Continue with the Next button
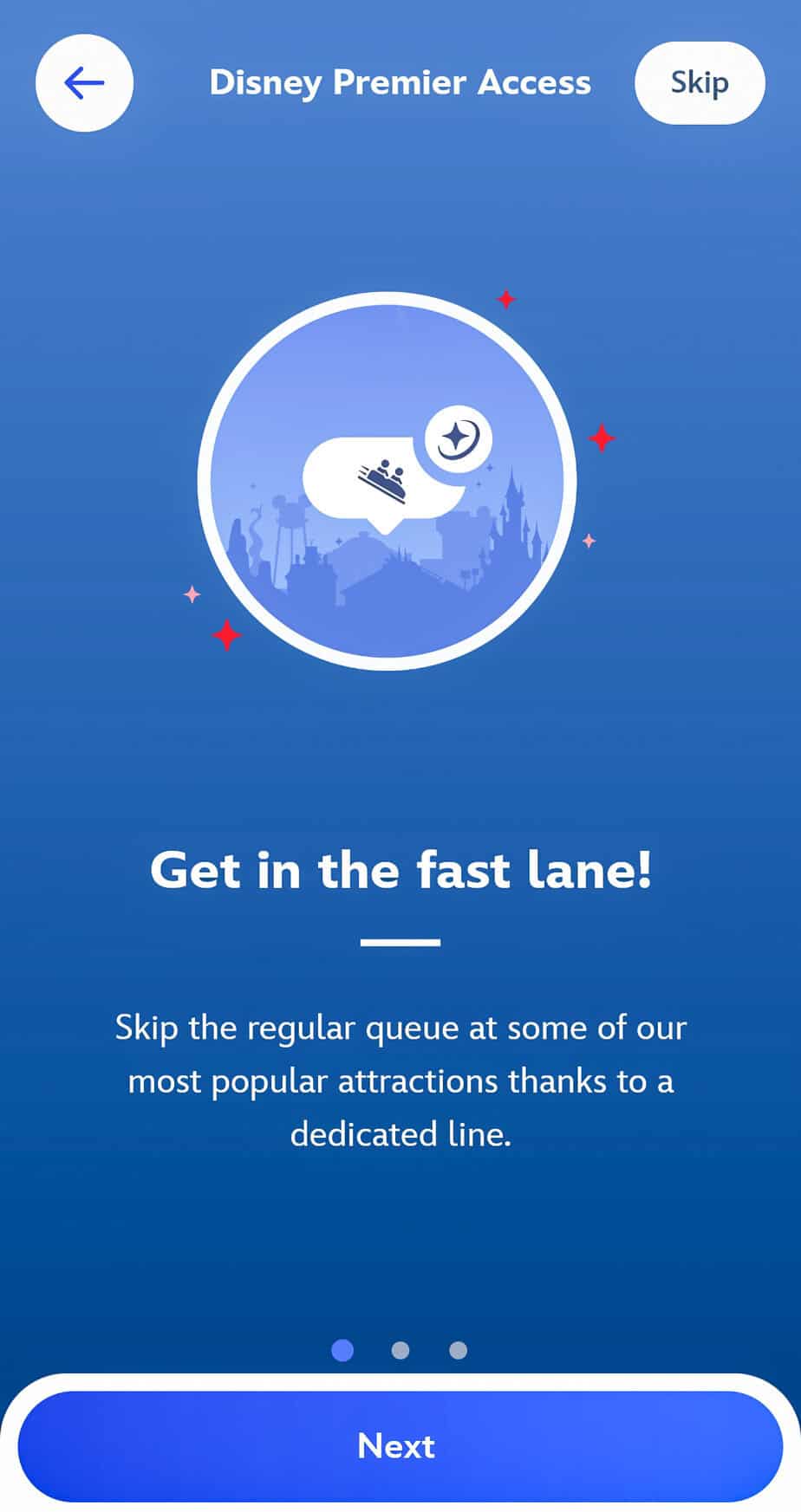 400,1445
